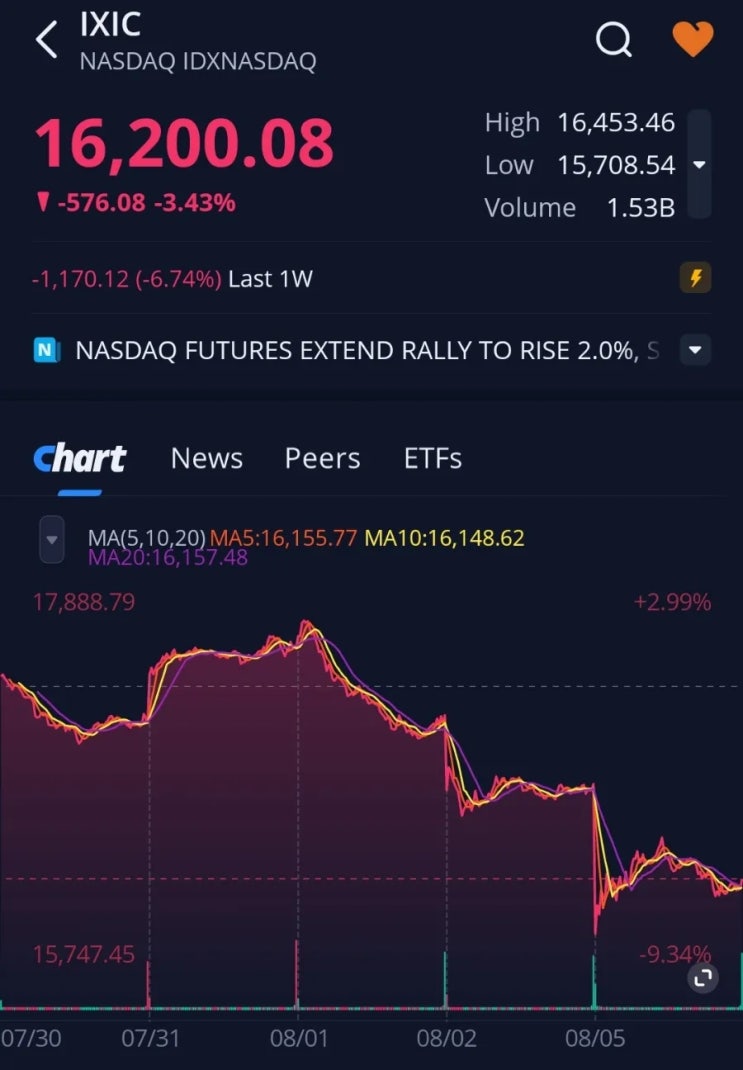Switch to the News tab
The image size is (743, 1070).
(207, 459)
